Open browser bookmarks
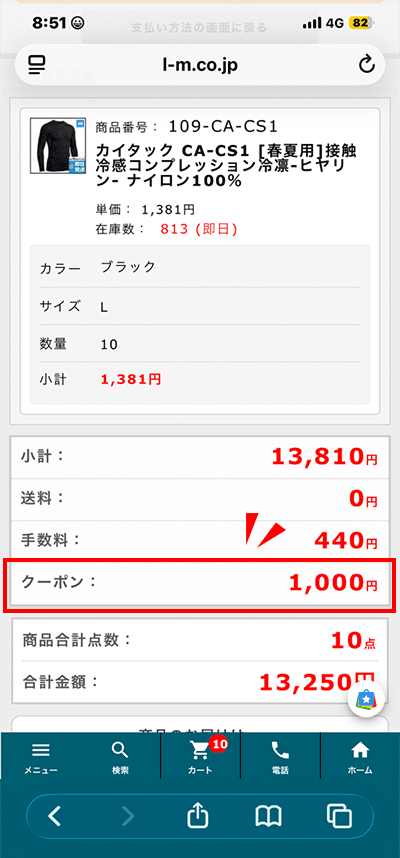This screenshot has width=400, height=858. click(x=269, y=817)
